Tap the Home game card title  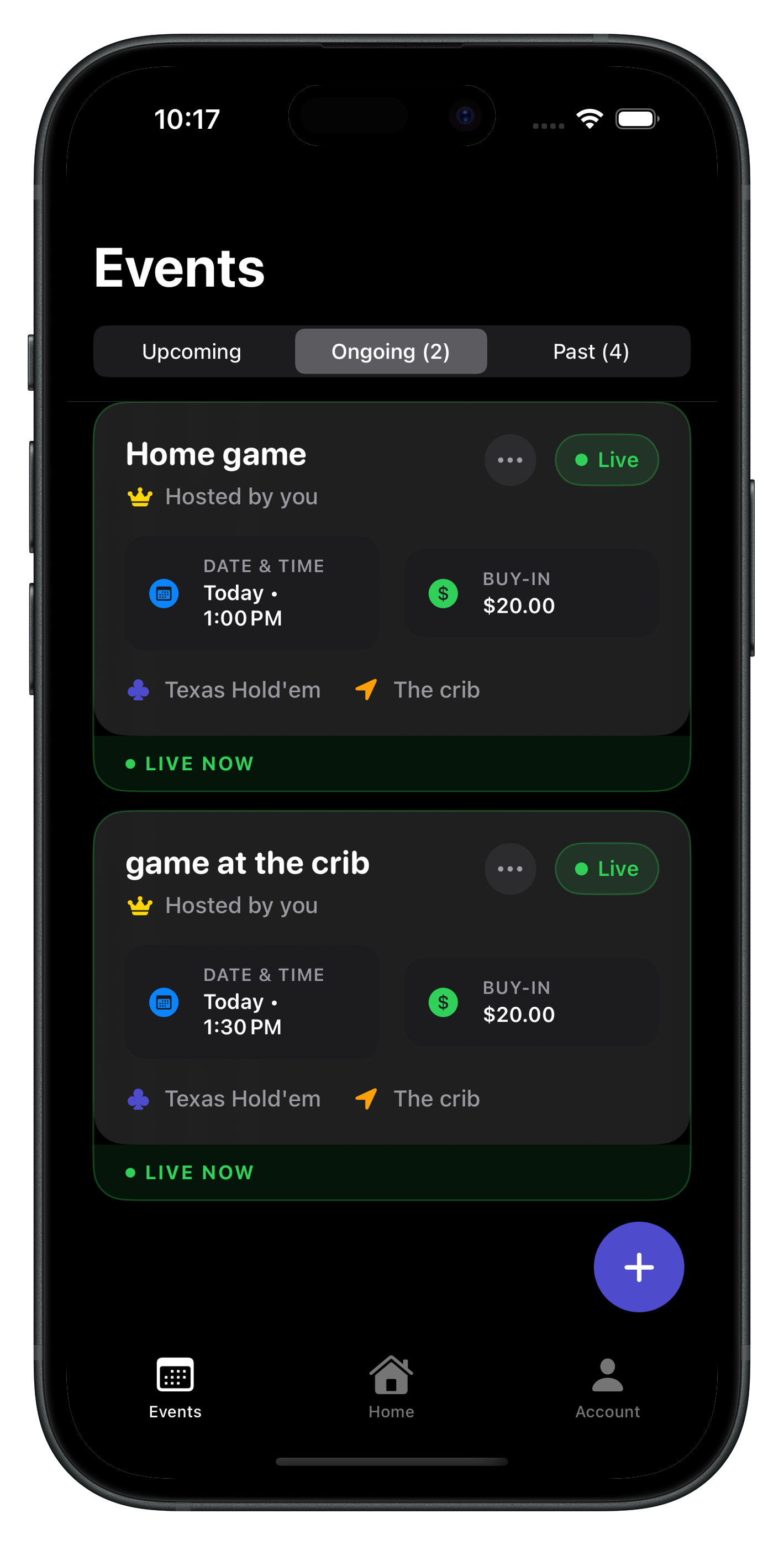click(216, 454)
